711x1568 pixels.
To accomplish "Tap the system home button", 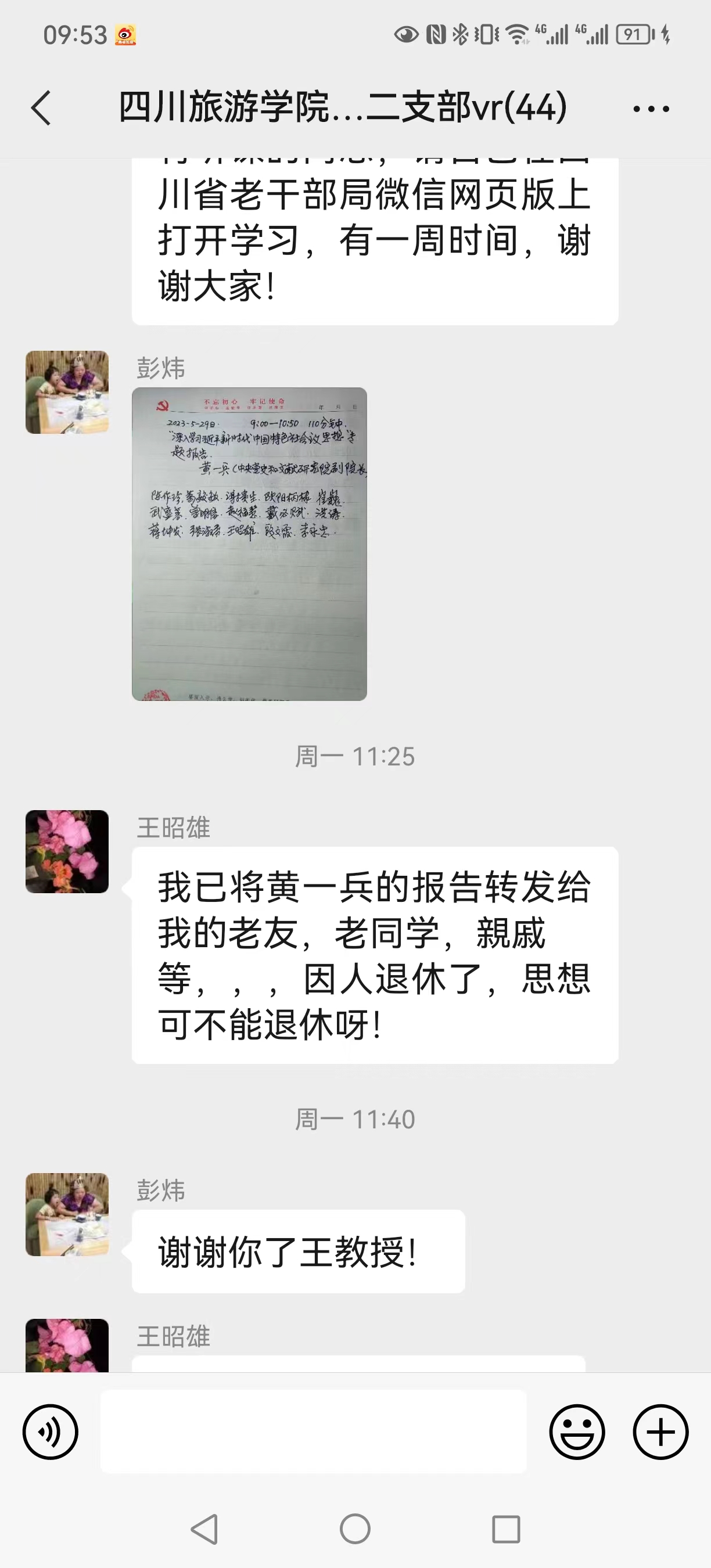I will coord(355,1529).
